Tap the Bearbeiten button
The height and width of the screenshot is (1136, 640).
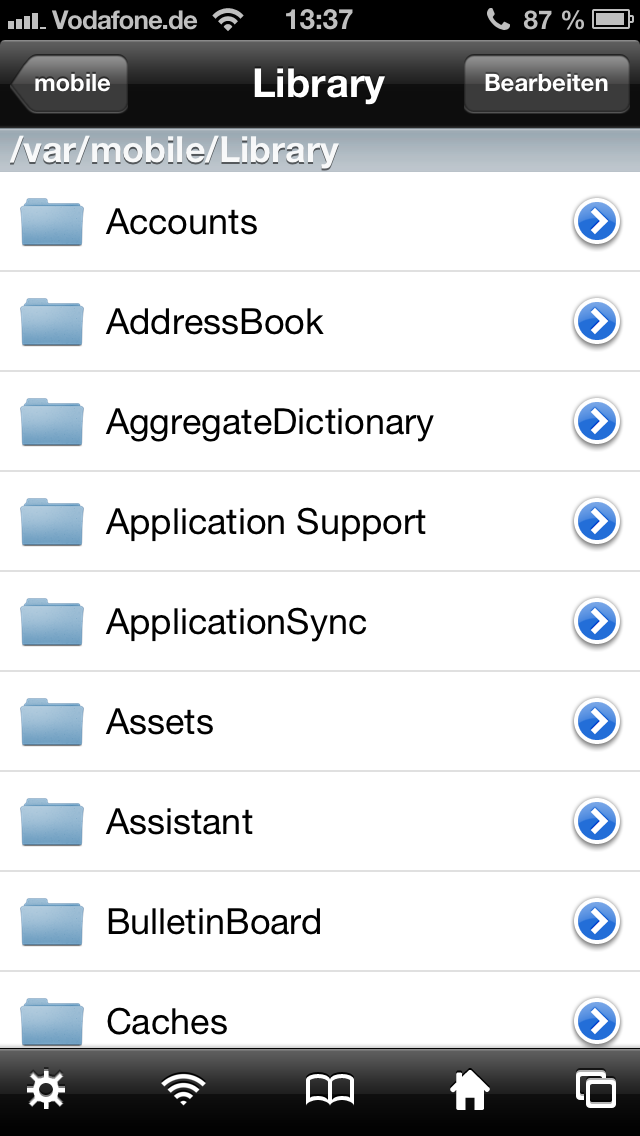(x=546, y=83)
